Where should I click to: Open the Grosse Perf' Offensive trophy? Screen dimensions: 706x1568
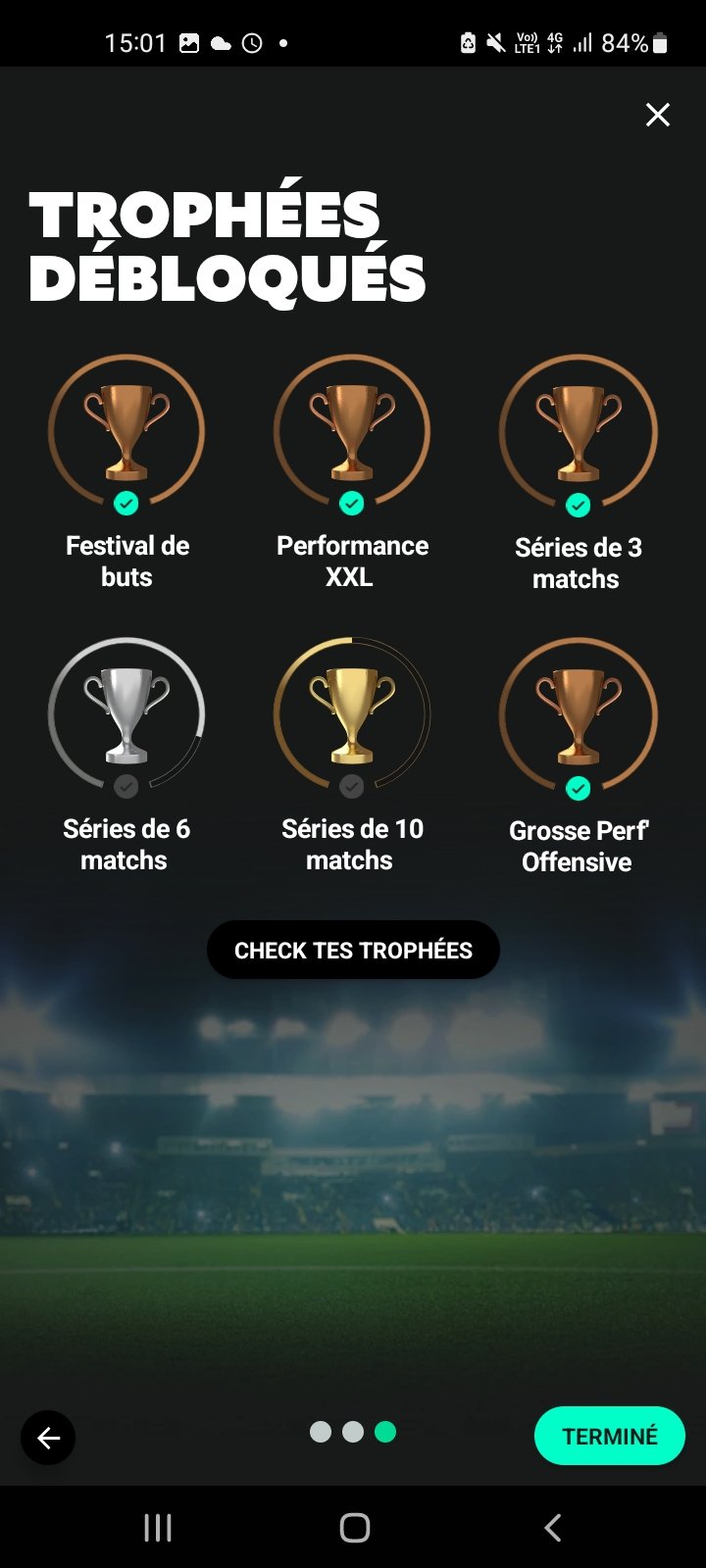[x=578, y=715]
